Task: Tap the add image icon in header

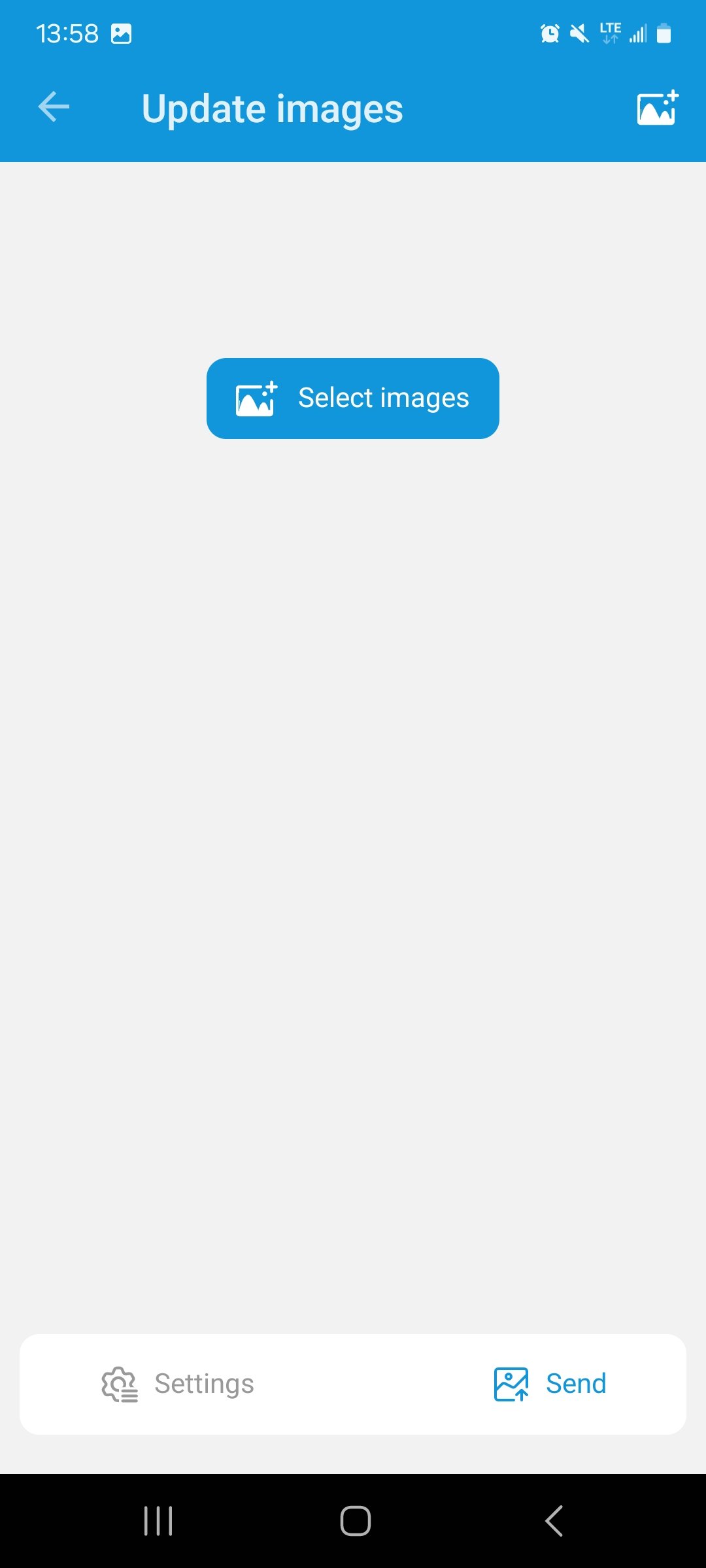Action: pos(658,108)
